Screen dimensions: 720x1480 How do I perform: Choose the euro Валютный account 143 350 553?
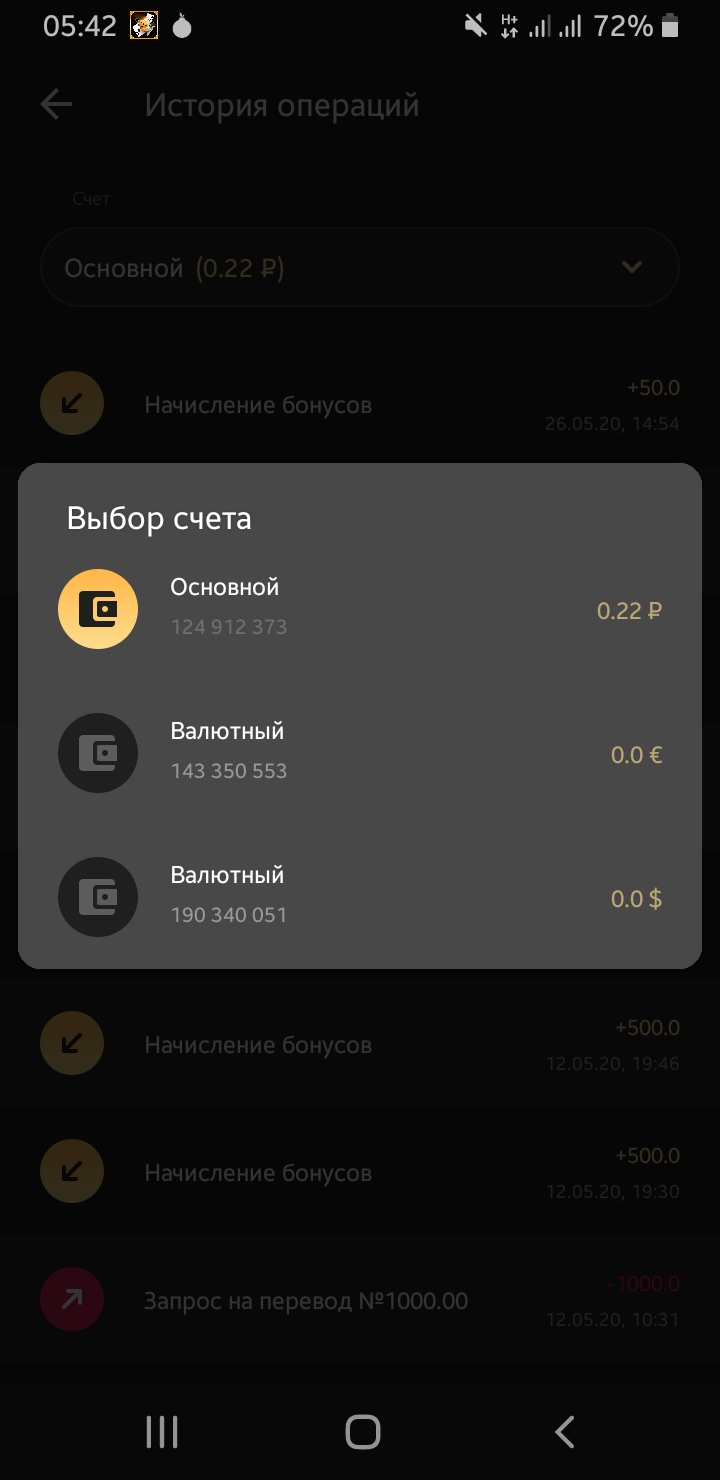click(360, 752)
